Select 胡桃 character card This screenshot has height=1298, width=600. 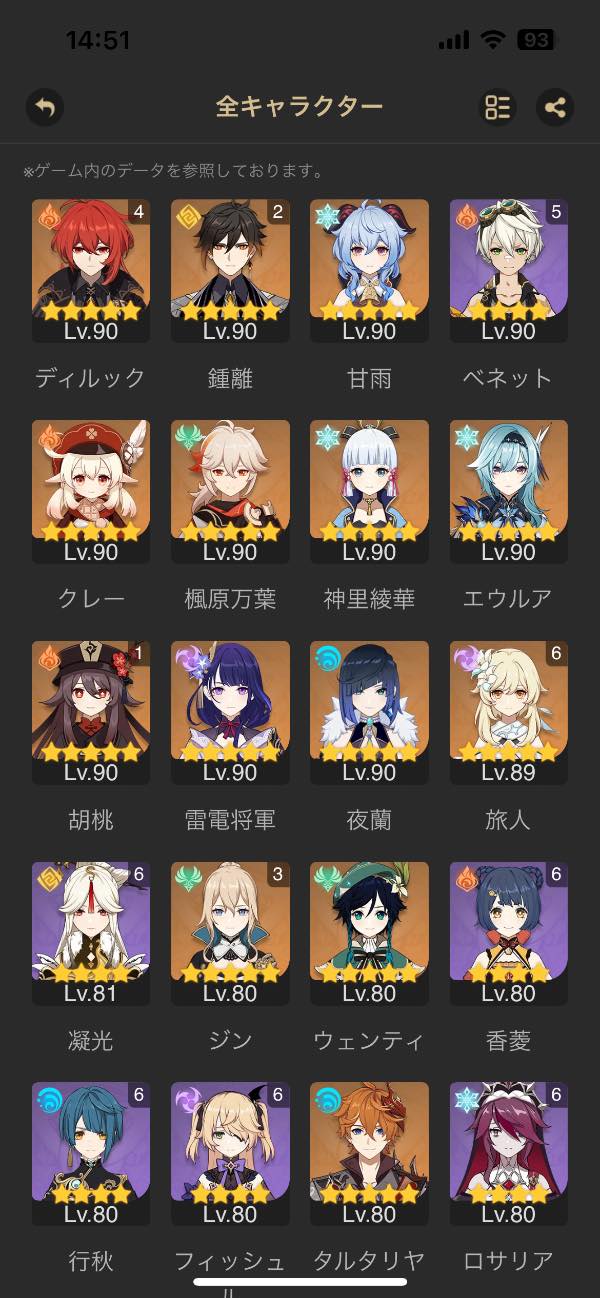91,712
